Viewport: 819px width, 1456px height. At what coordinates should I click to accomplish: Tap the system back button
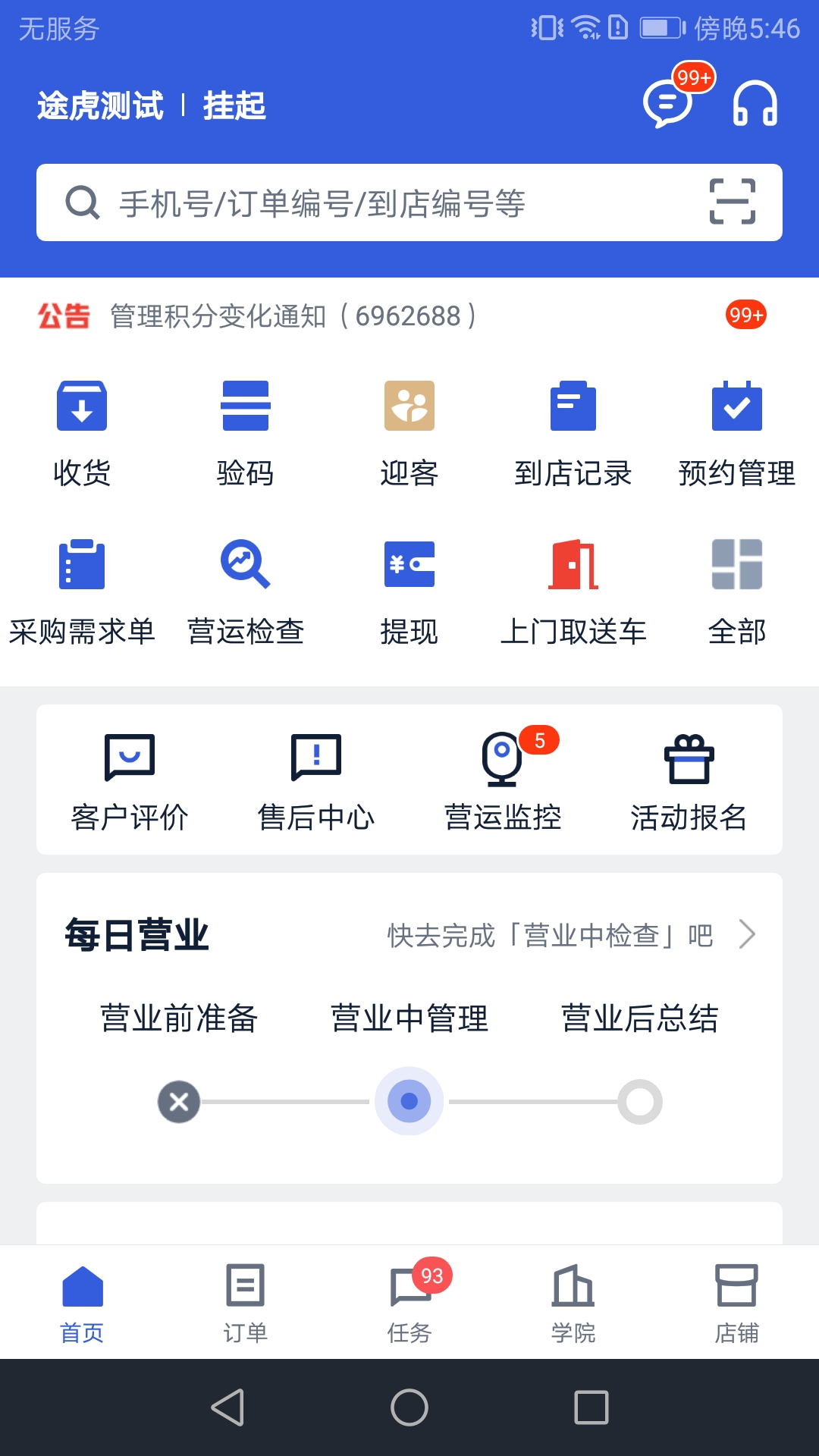click(227, 1407)
